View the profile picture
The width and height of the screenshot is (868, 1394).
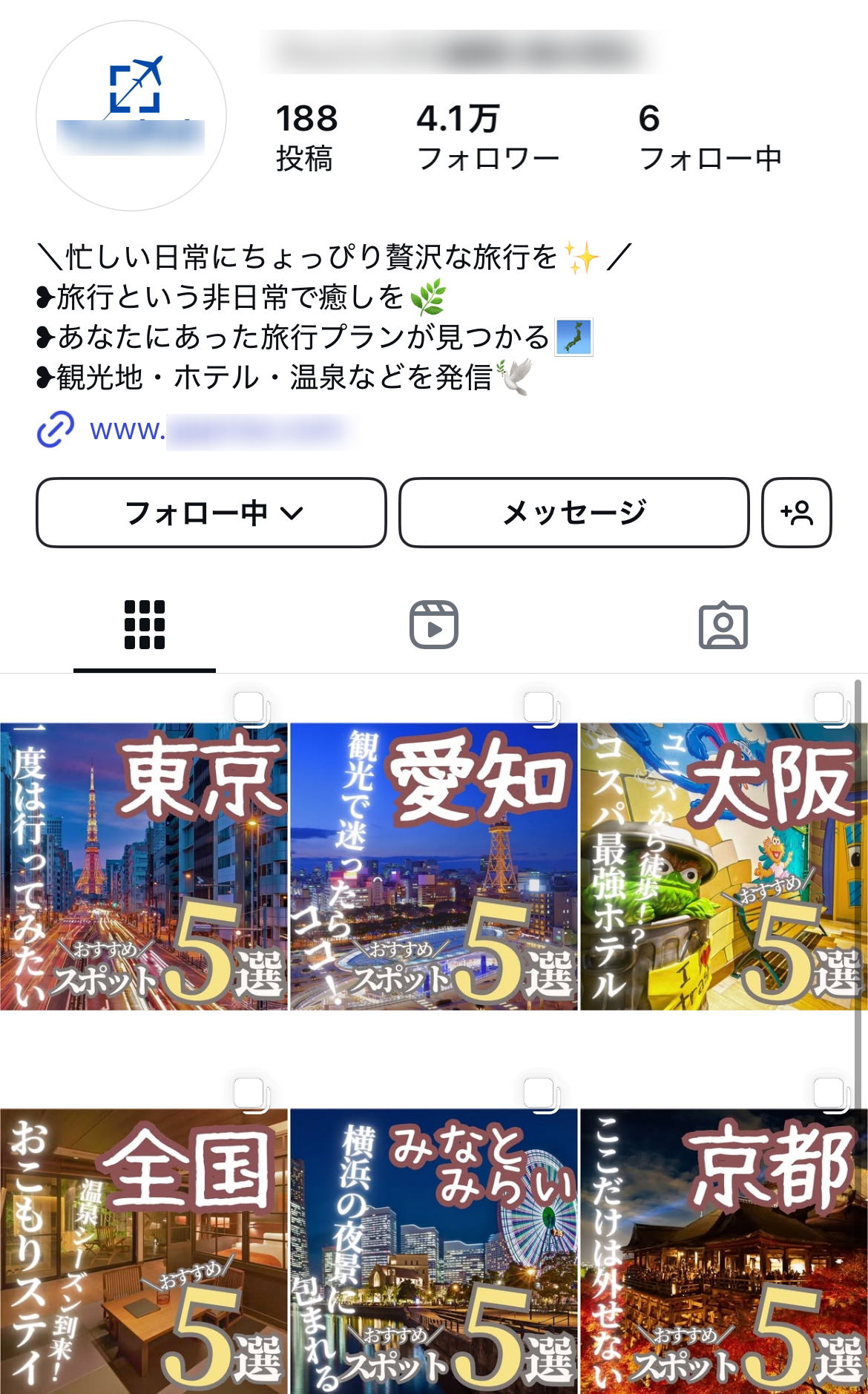pos(131,116)
